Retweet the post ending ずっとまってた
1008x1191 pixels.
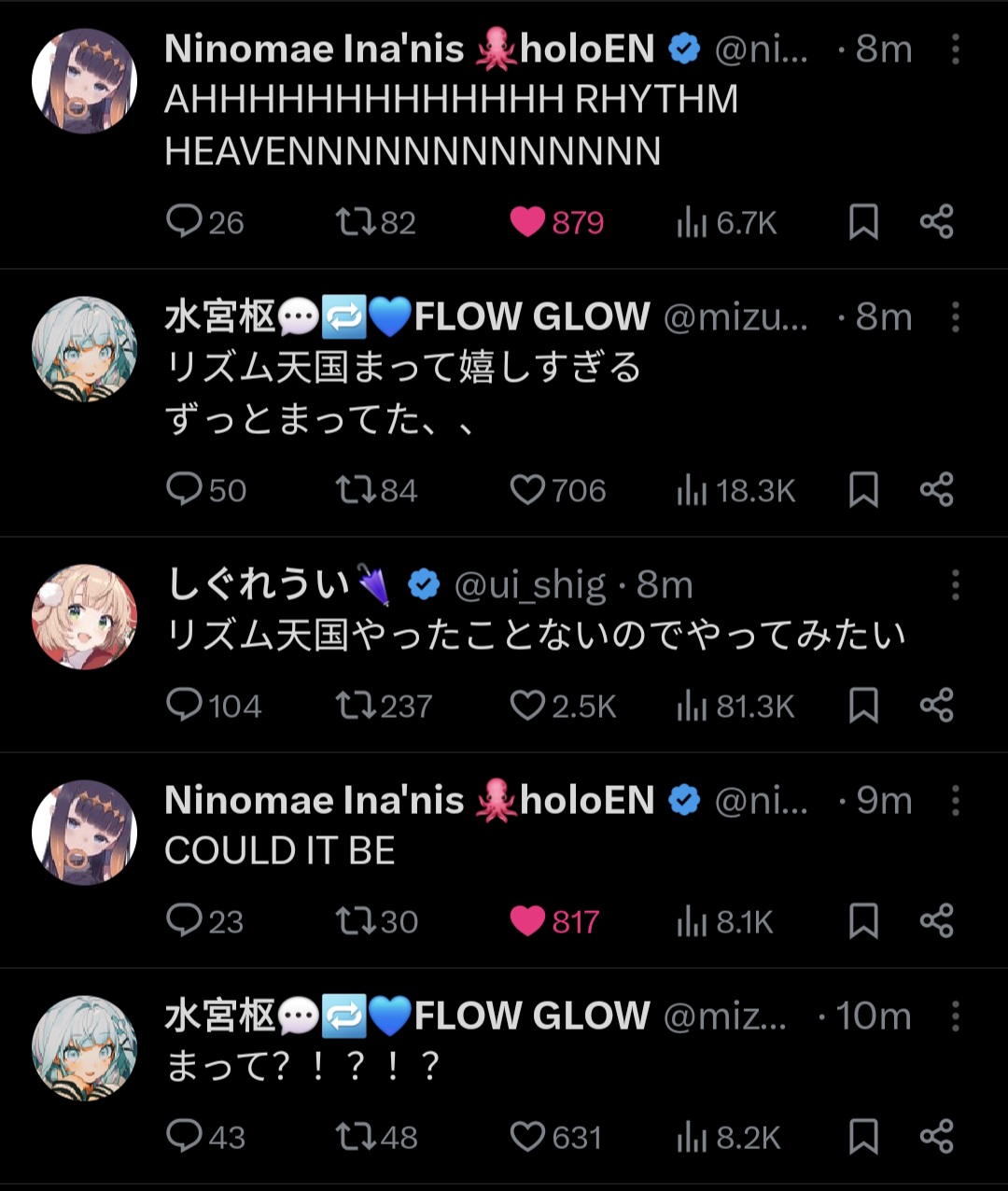(x=355, y=490)
